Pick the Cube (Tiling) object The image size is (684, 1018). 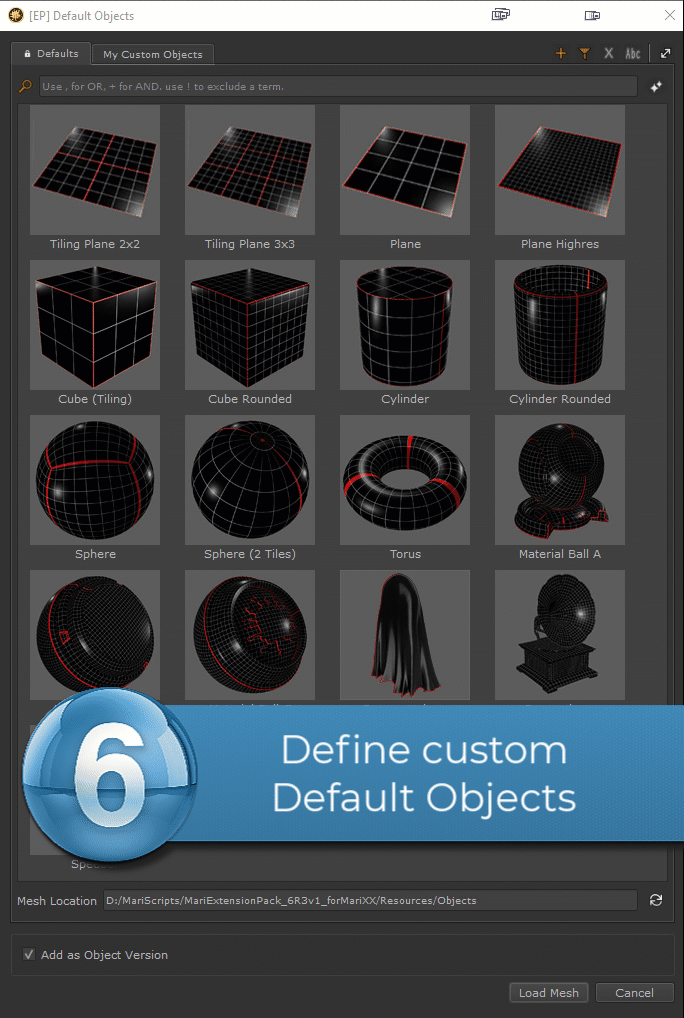pos(95,326)
